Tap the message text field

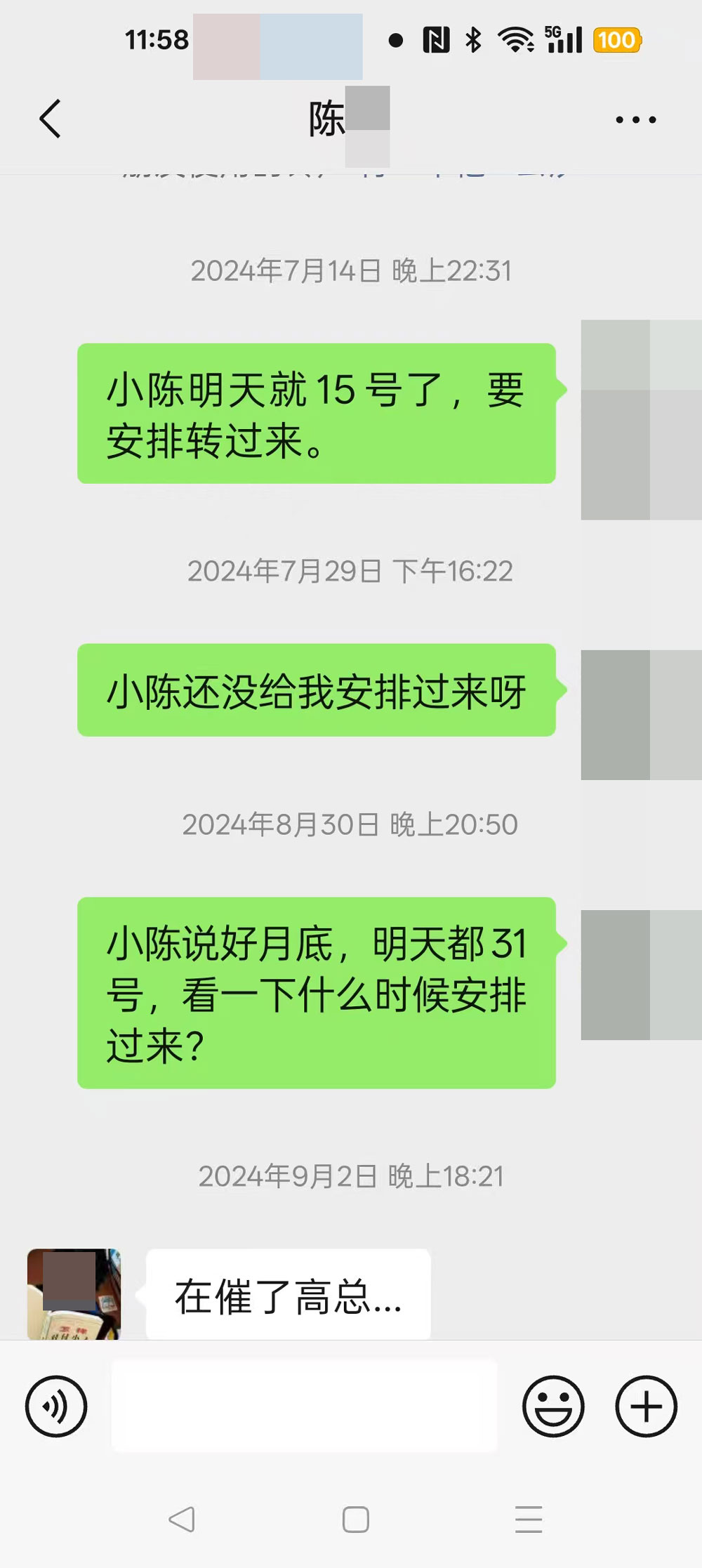(x=304, y=1406)
